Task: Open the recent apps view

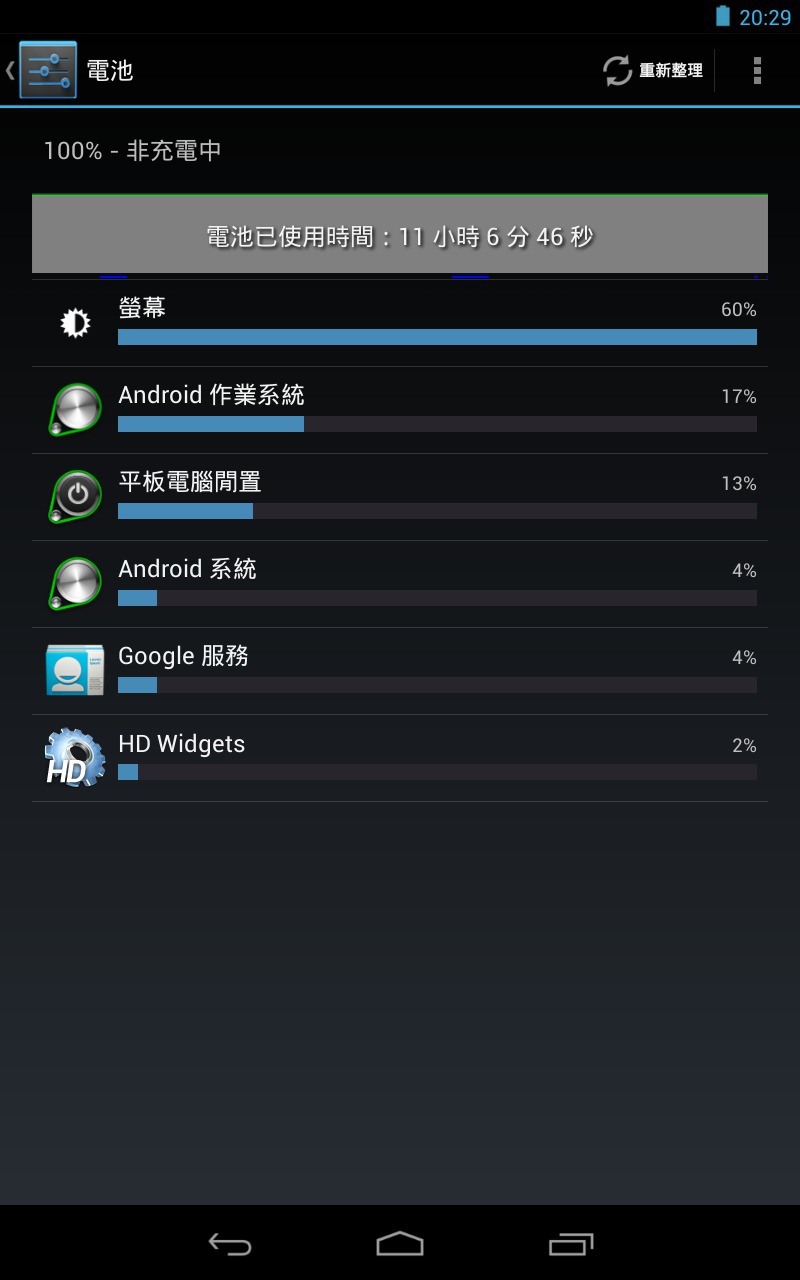Action: point(571,1243)
